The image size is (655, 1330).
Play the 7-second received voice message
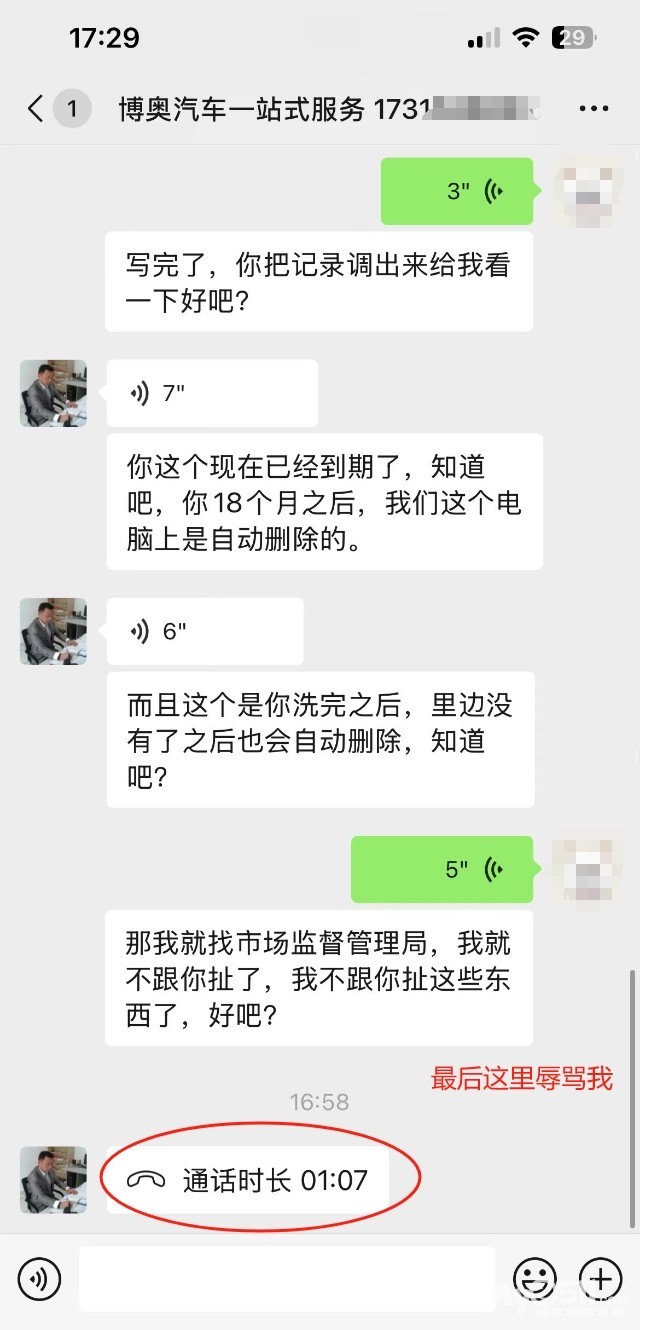(x=212, y=393)
